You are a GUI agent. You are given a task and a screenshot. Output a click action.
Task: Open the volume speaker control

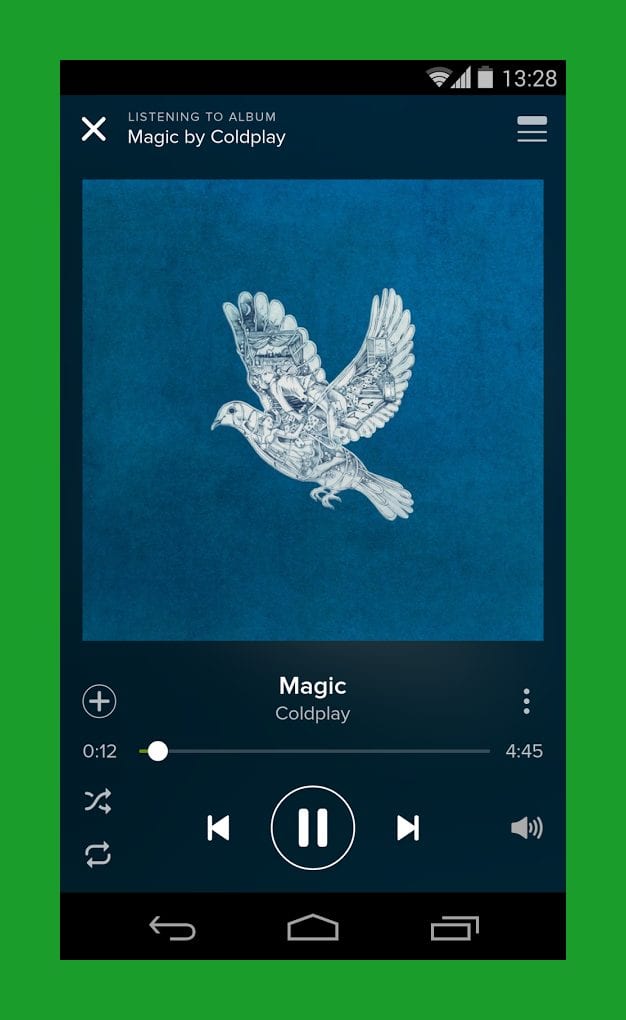[526, 827]
